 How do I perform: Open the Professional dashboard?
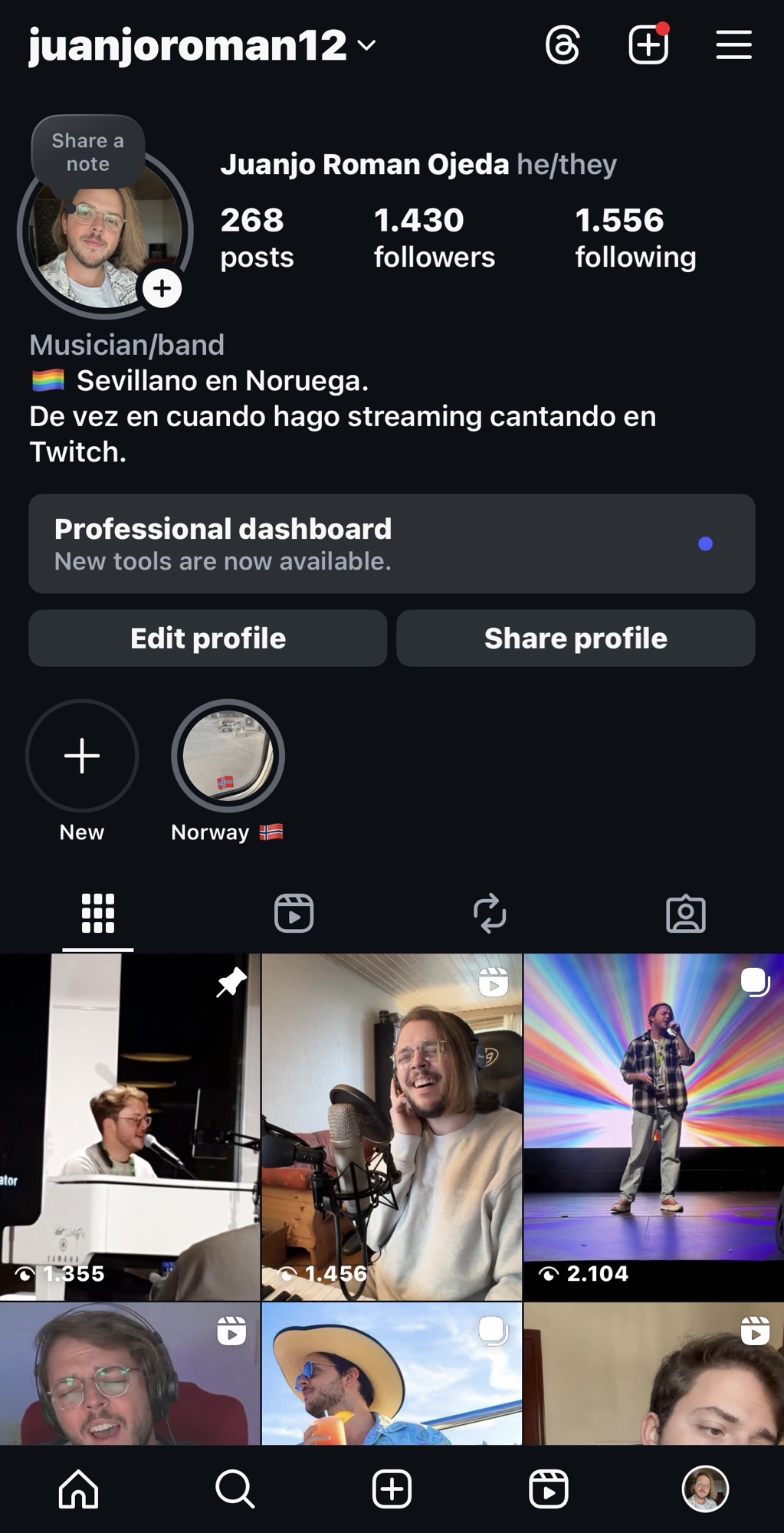tap(392, 543)
